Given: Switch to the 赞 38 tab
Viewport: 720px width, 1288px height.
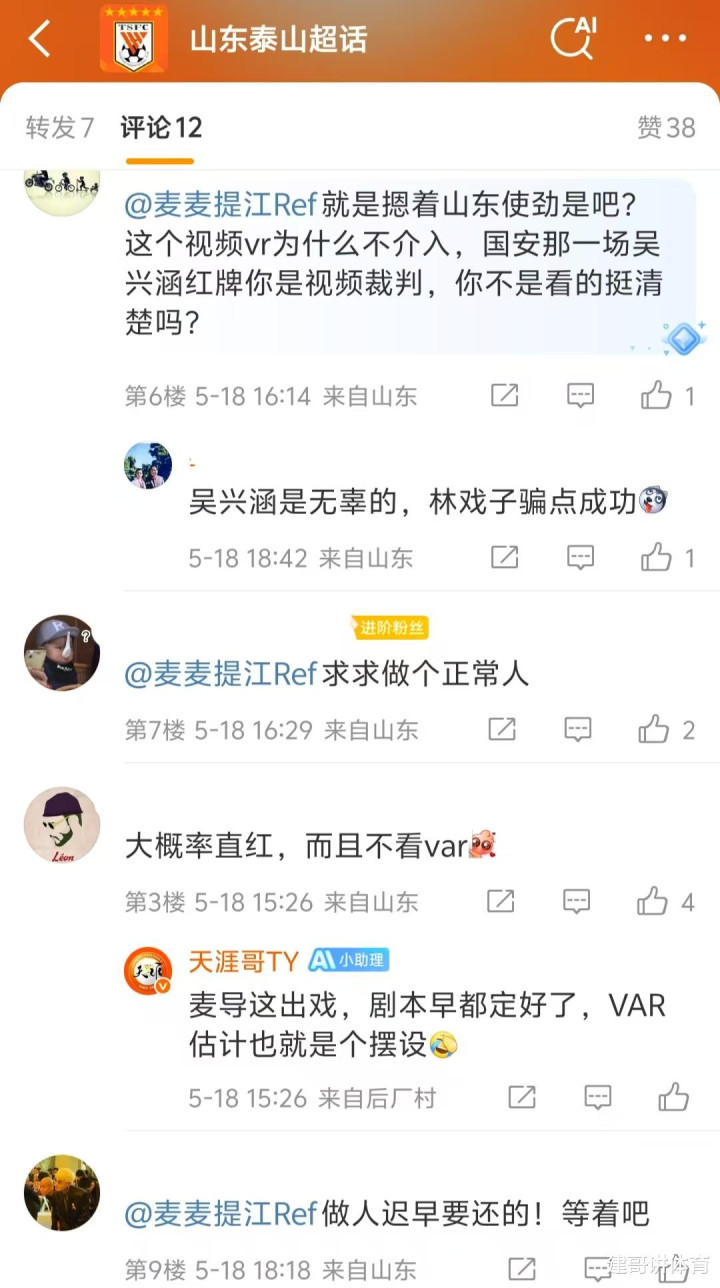Looking at the screenshot, I should (x=666, y=127).
